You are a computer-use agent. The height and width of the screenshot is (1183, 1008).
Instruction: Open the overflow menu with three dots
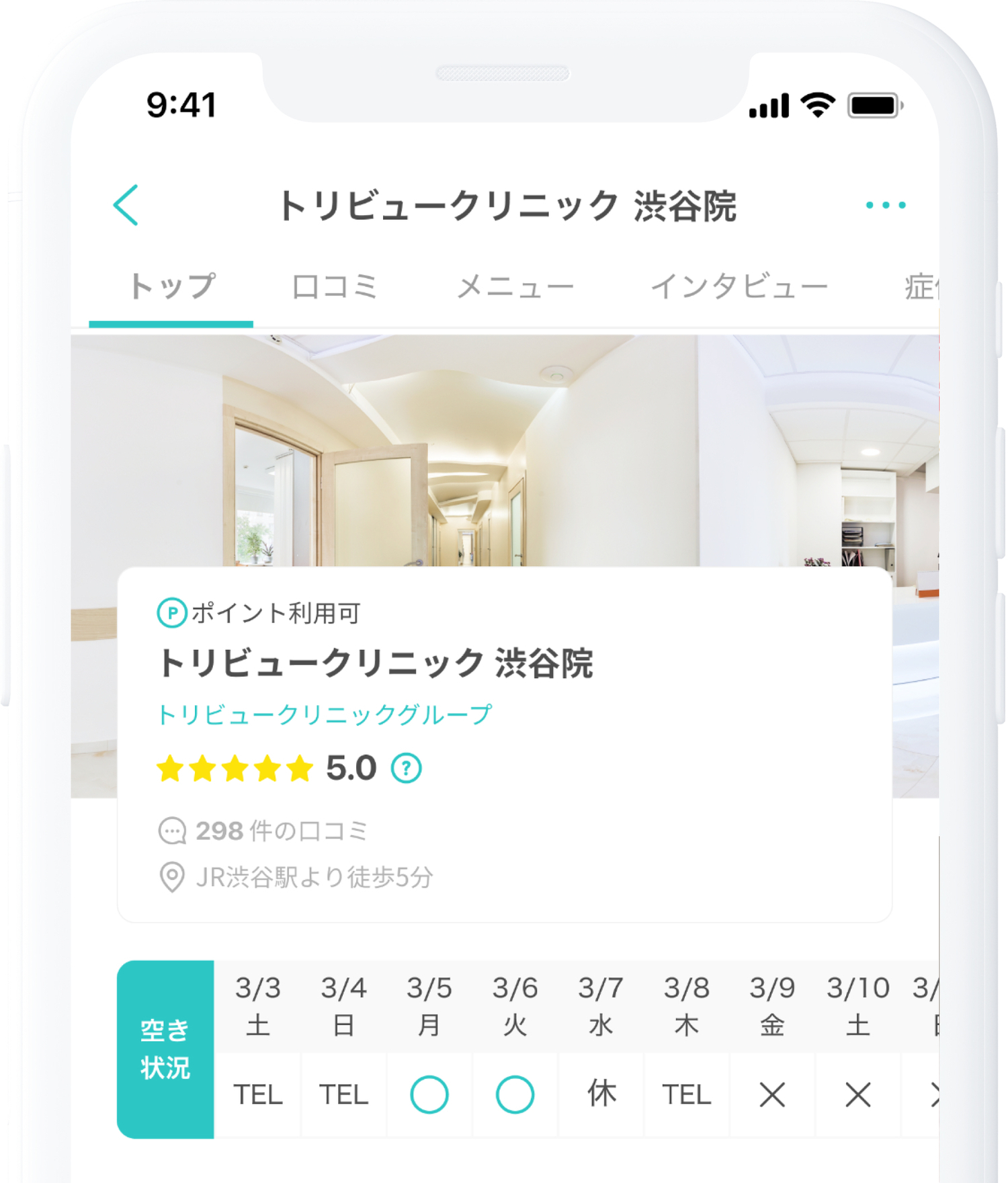[x=886, y=205]
